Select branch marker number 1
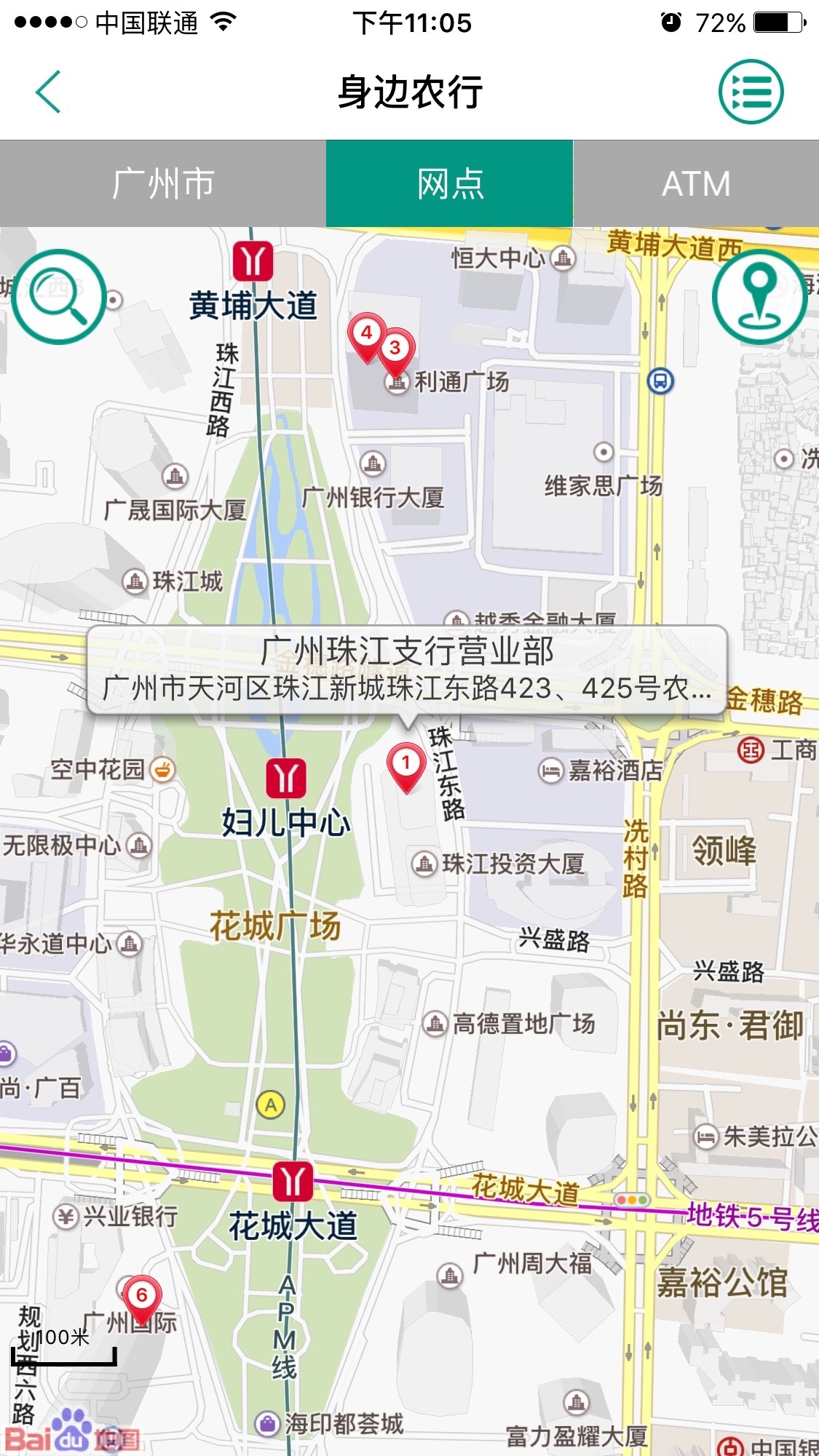 click(x=406, y=765)
